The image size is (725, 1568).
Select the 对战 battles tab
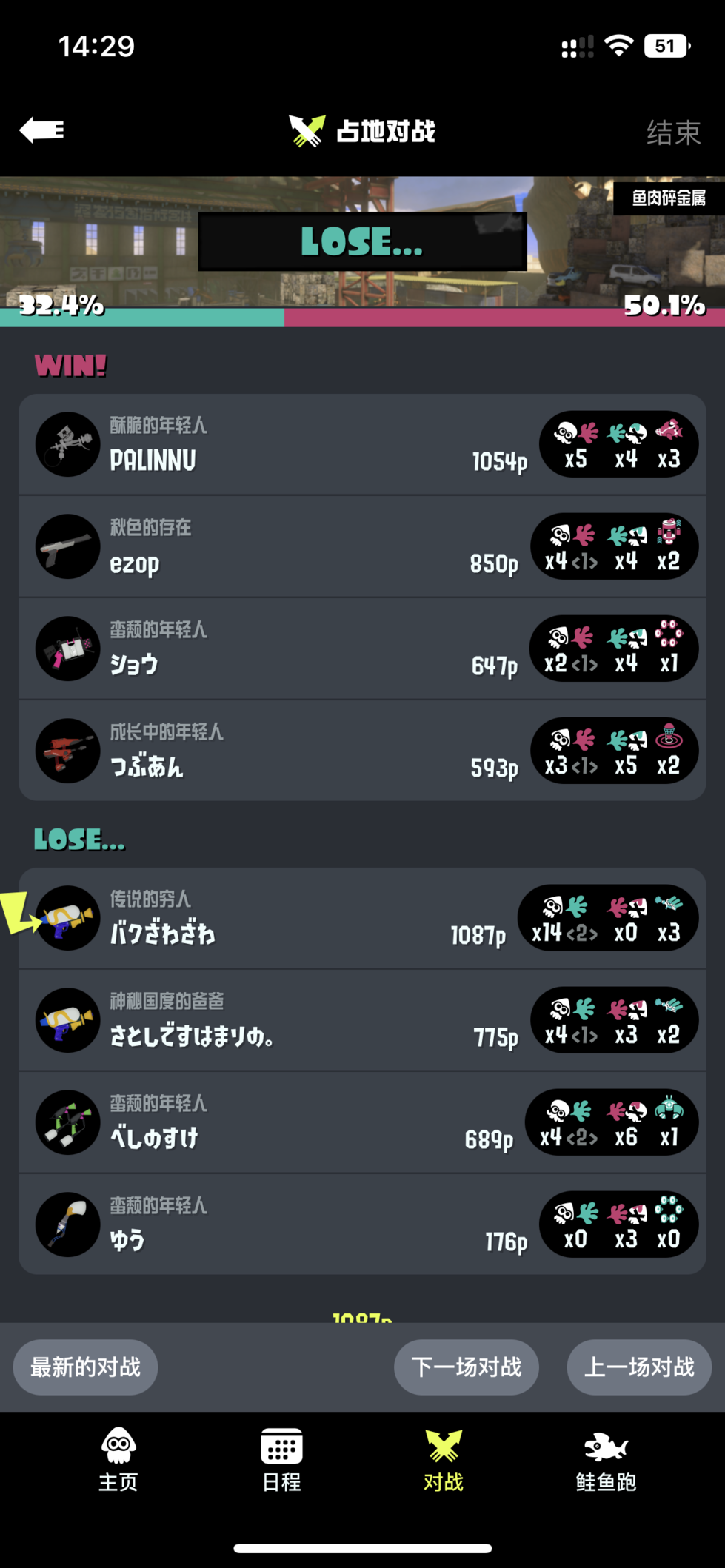pyautogui.click(x=444, y=1460)
